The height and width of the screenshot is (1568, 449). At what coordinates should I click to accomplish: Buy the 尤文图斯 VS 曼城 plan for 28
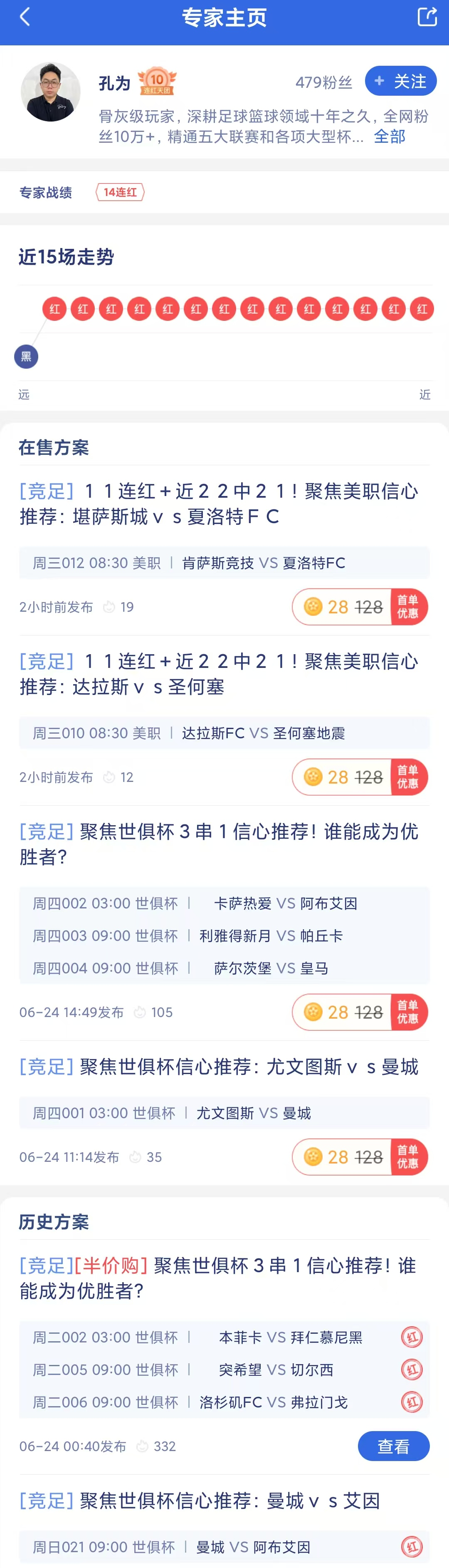[x=360, y=1157]
